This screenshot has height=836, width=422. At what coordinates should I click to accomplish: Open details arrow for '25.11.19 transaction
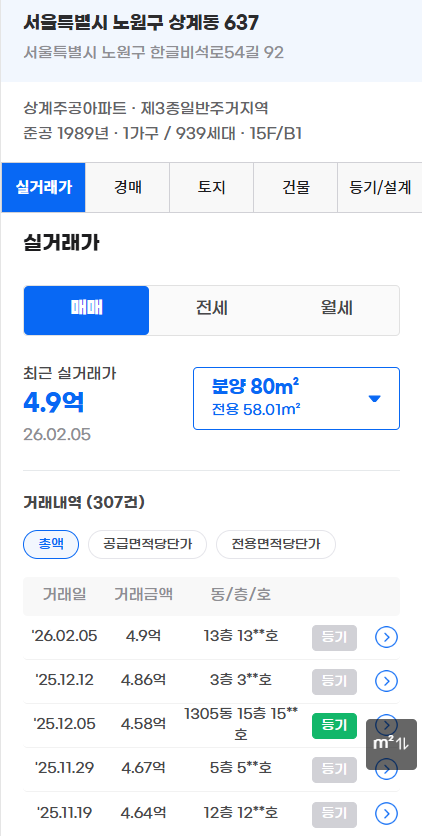[386, 814]
